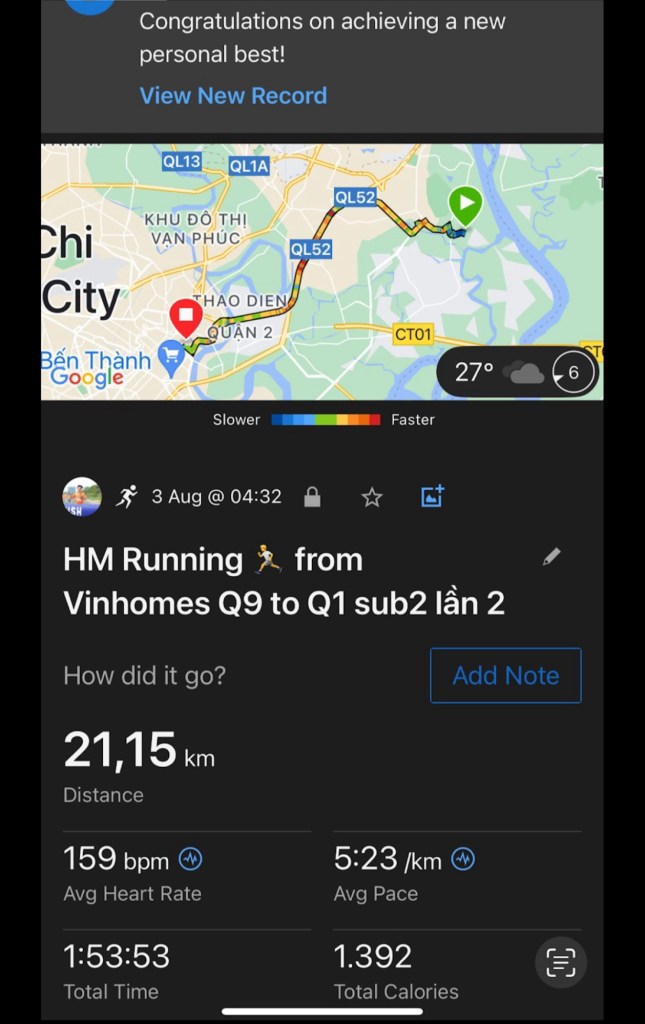Open the heart rate chart icon
The image size is (645, 1024).
click(190, 859)
